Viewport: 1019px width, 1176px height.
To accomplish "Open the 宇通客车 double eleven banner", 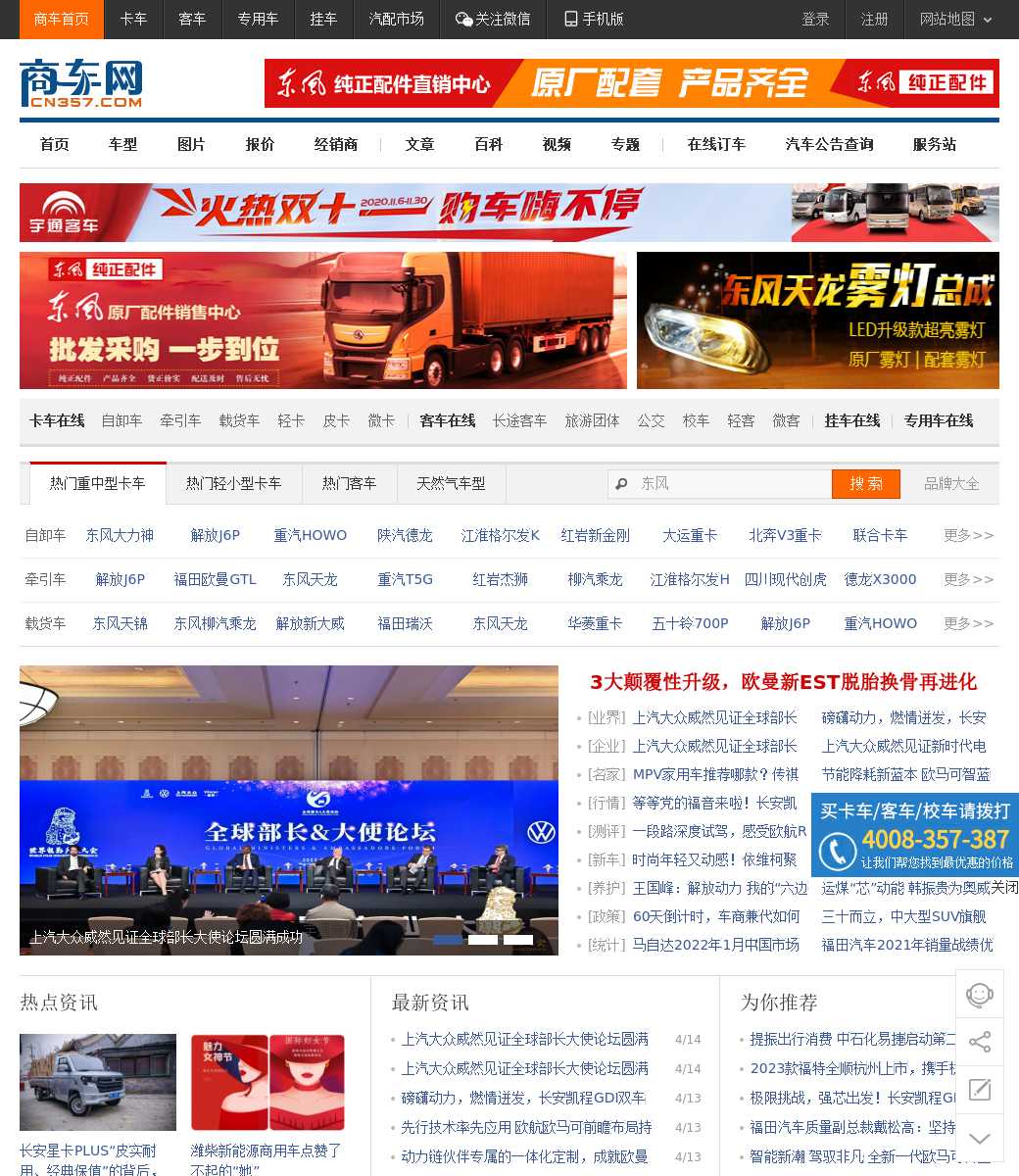I will 509,212.
